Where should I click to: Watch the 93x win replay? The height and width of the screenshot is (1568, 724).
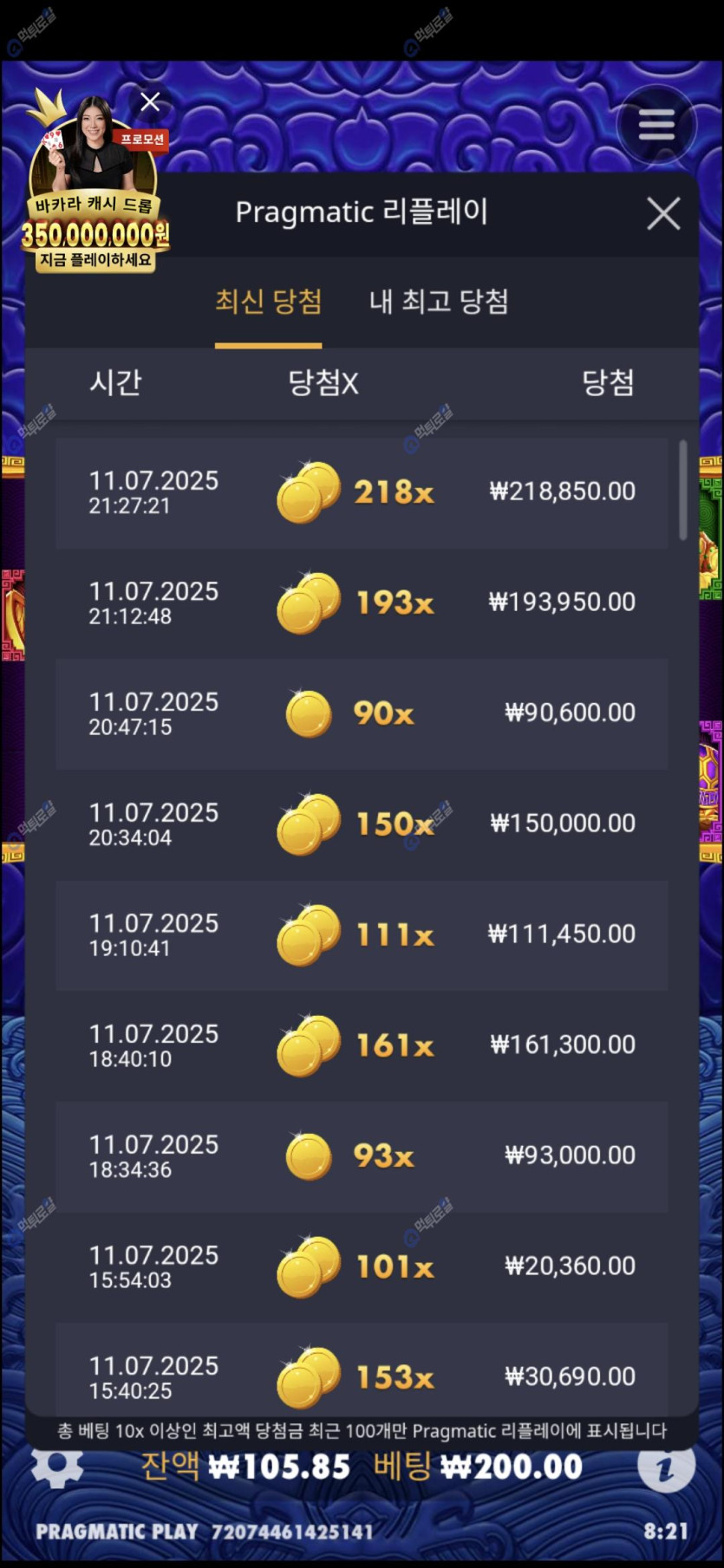pyautogui.click(x=362, y=1155)
